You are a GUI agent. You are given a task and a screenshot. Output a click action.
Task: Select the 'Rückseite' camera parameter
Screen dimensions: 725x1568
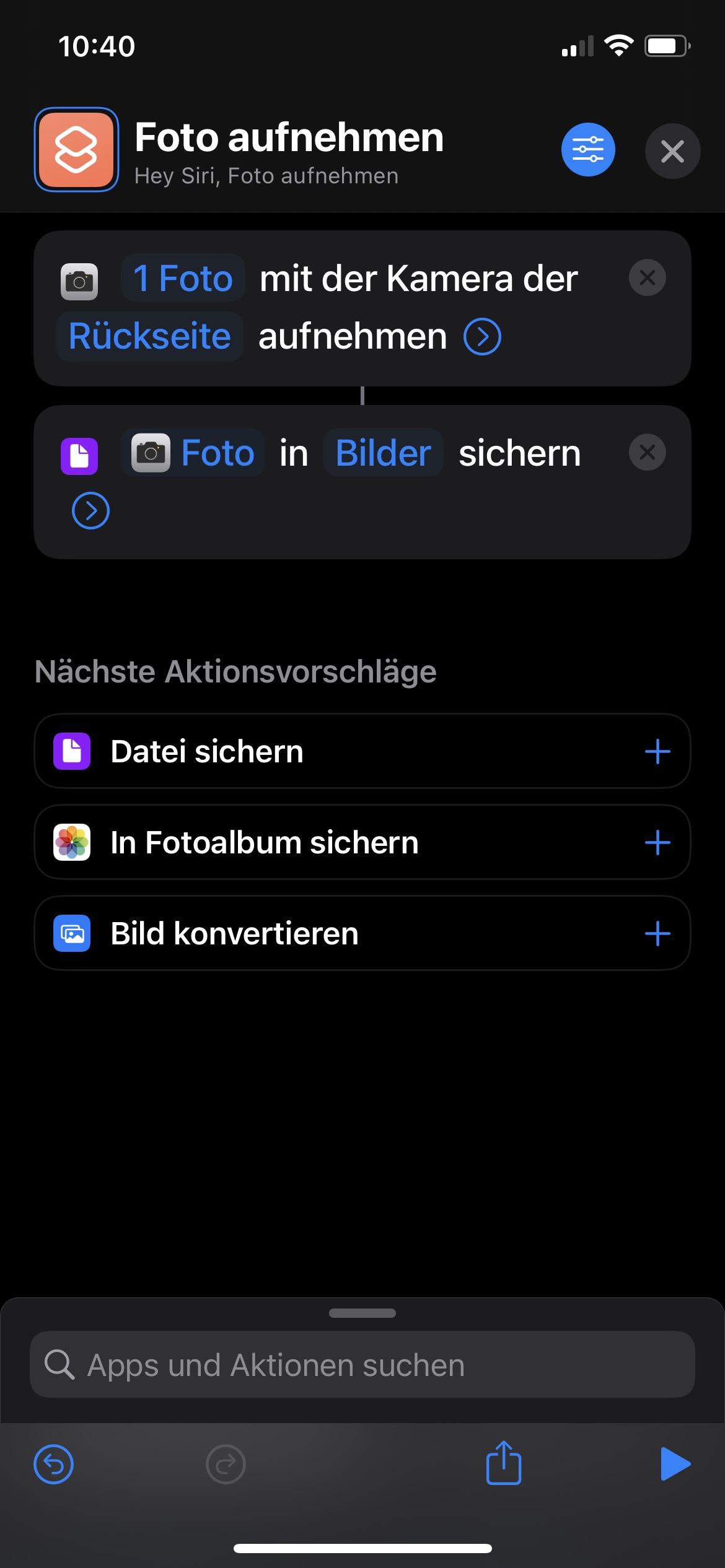click(149, 336)
